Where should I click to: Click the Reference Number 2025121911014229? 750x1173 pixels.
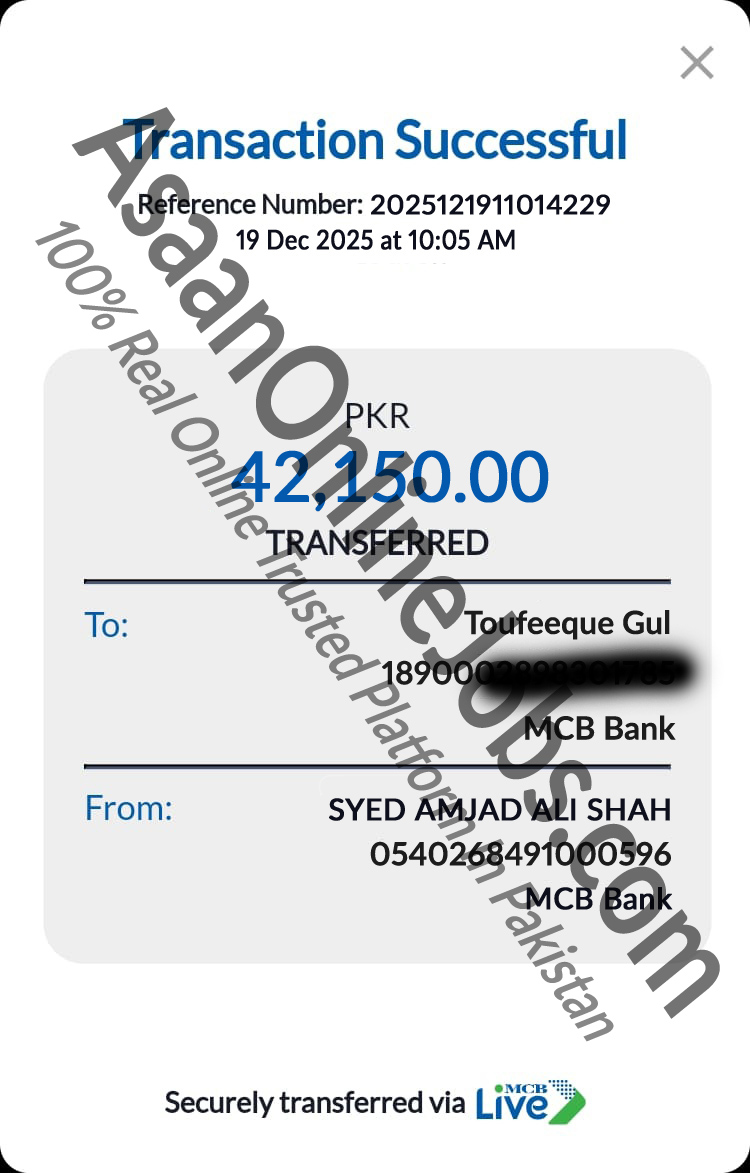coord(375,204)
